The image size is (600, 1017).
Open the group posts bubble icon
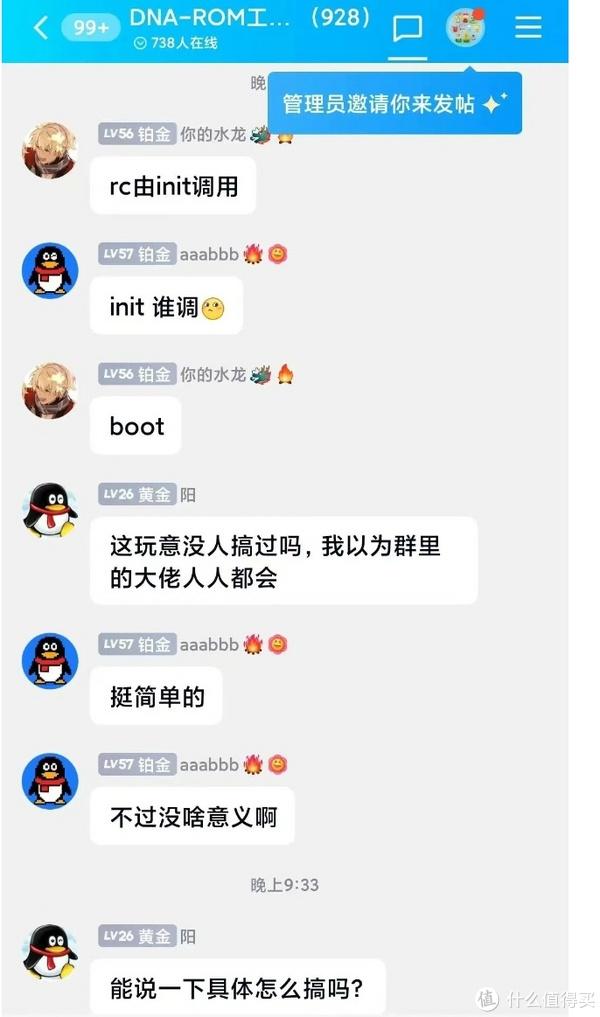pos(407,29)
